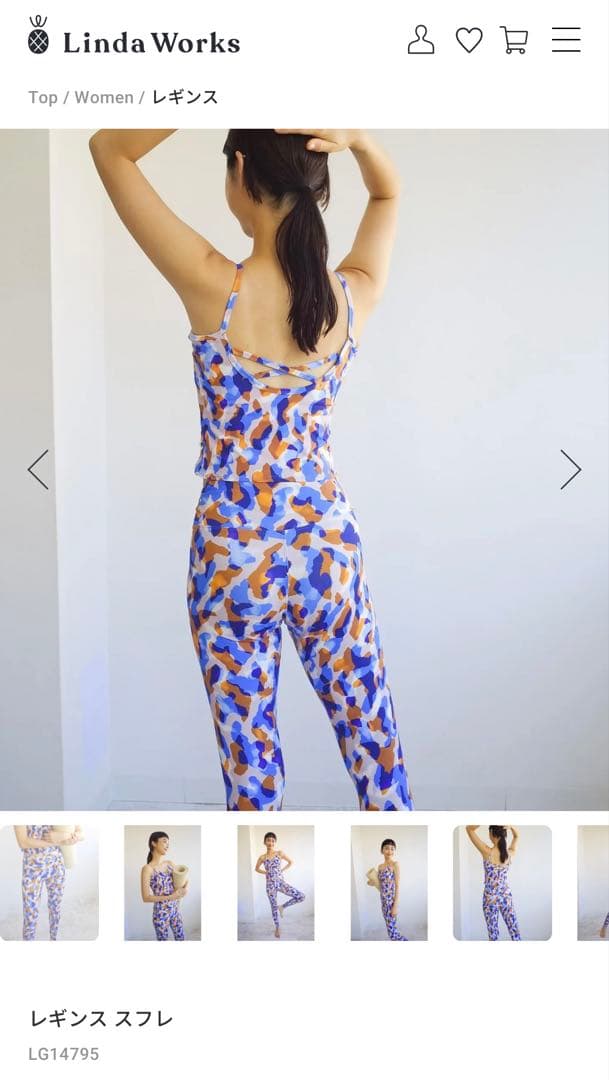
Task: Go to the Women breadcrumb link
Action: tap(104, 97)
